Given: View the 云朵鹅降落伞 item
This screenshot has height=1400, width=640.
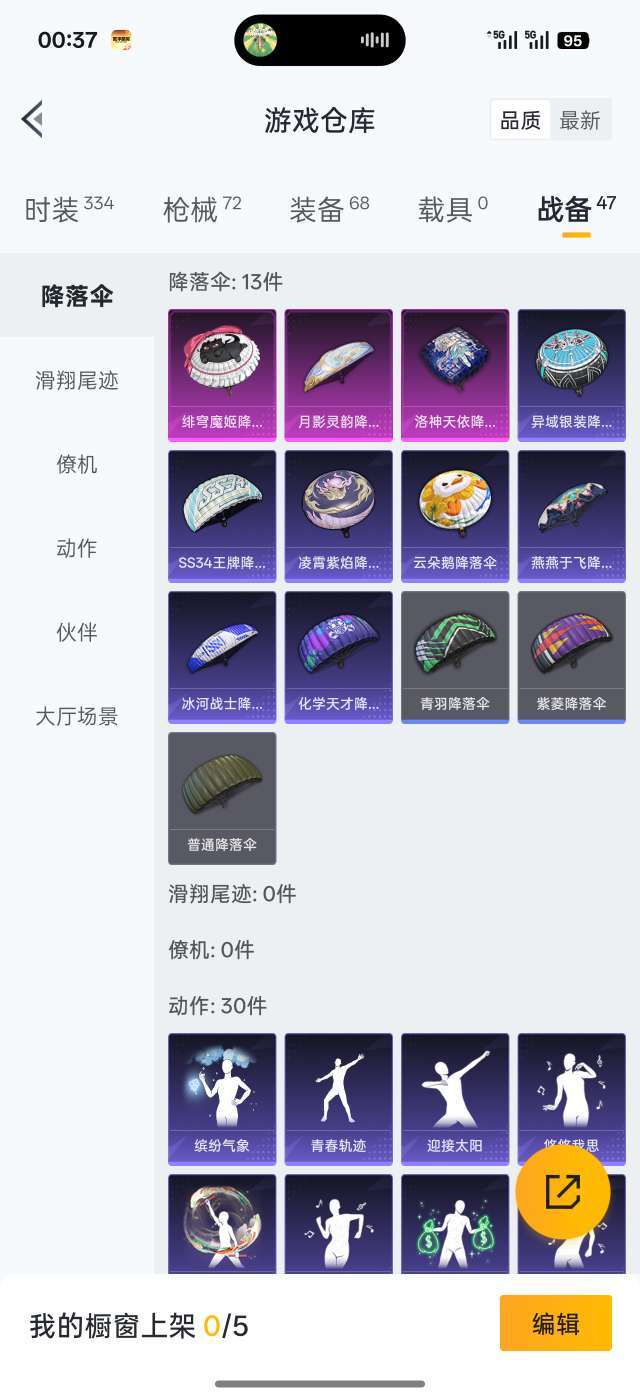Looking at the screenshot, I should tap(455, 516).
